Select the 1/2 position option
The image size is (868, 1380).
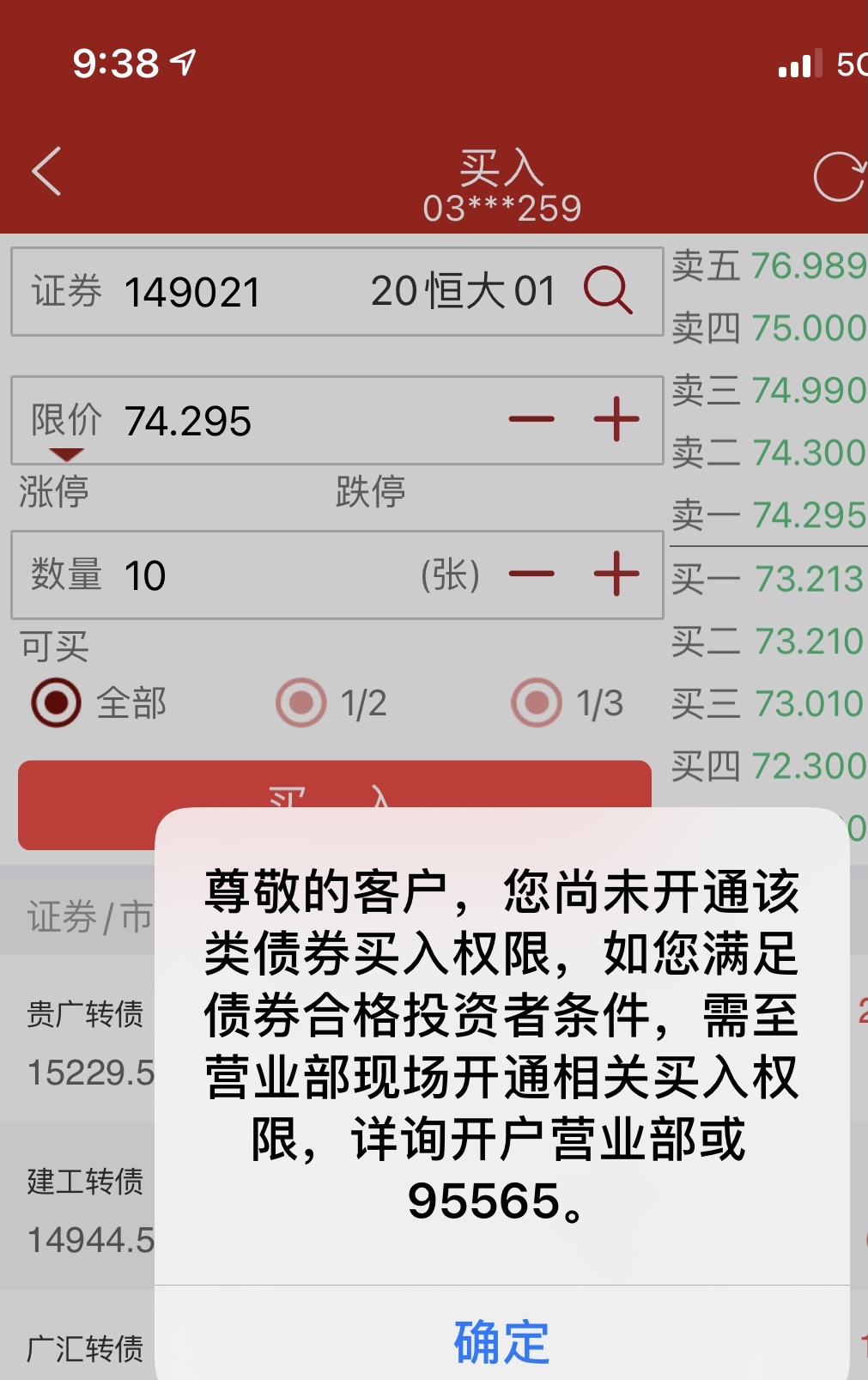click(x=301, y=702)
